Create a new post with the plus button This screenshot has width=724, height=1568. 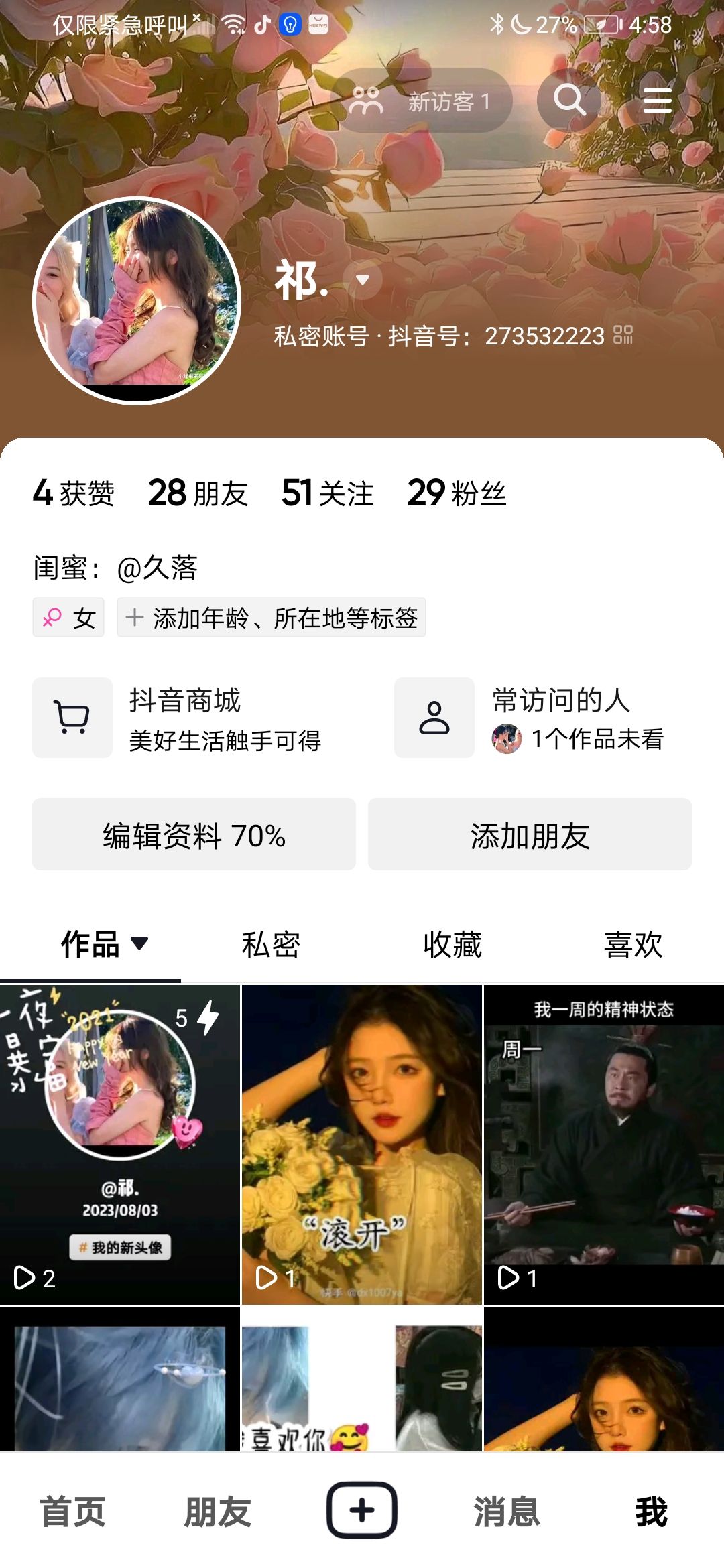(x=362, y=1510)
